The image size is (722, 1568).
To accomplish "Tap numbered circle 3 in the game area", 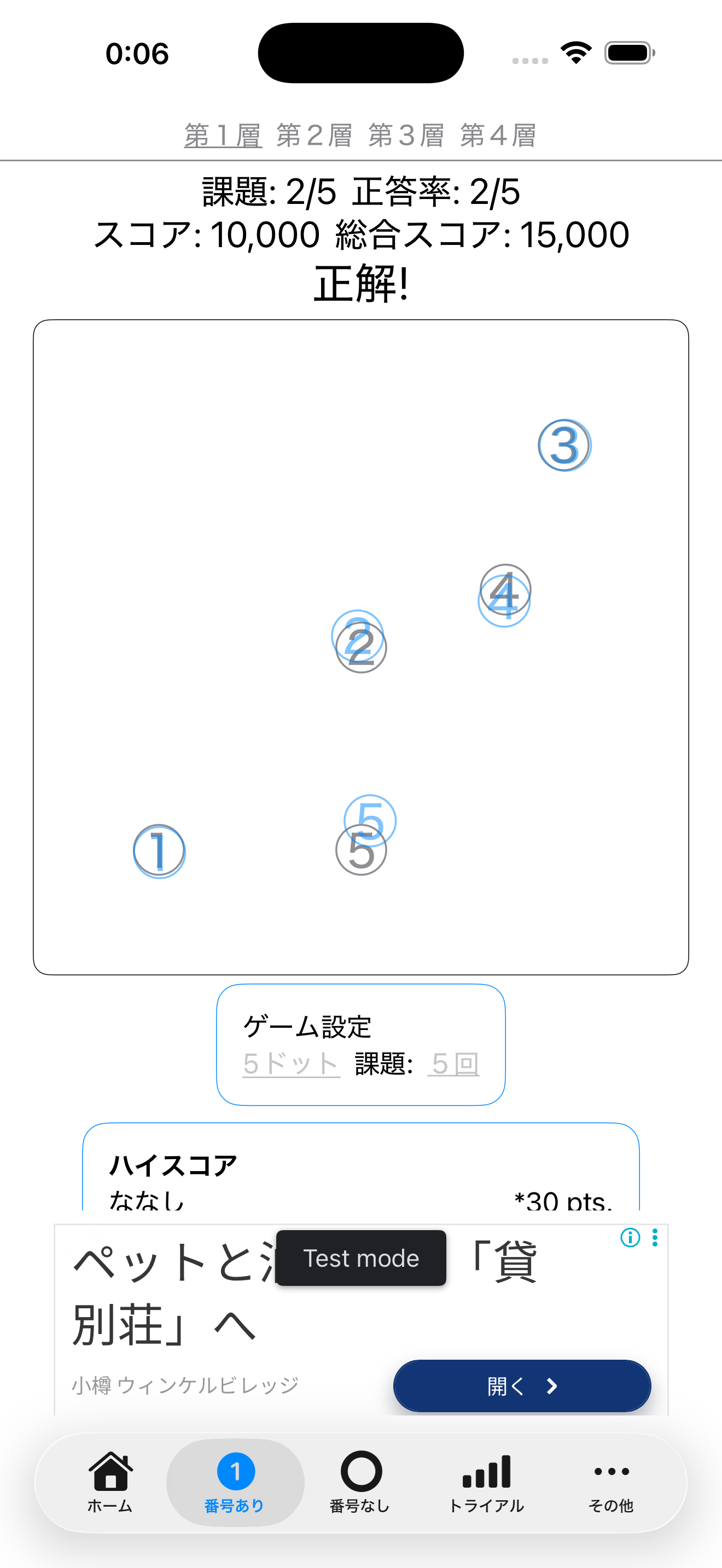I will tap(564, 445).
